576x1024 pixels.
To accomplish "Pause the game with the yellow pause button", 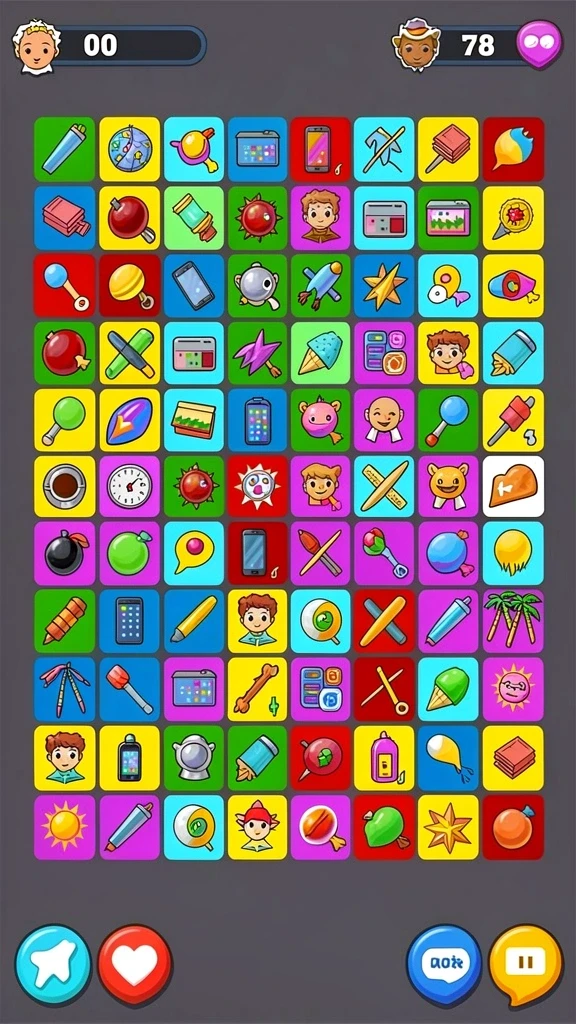I will click(526, 965).
